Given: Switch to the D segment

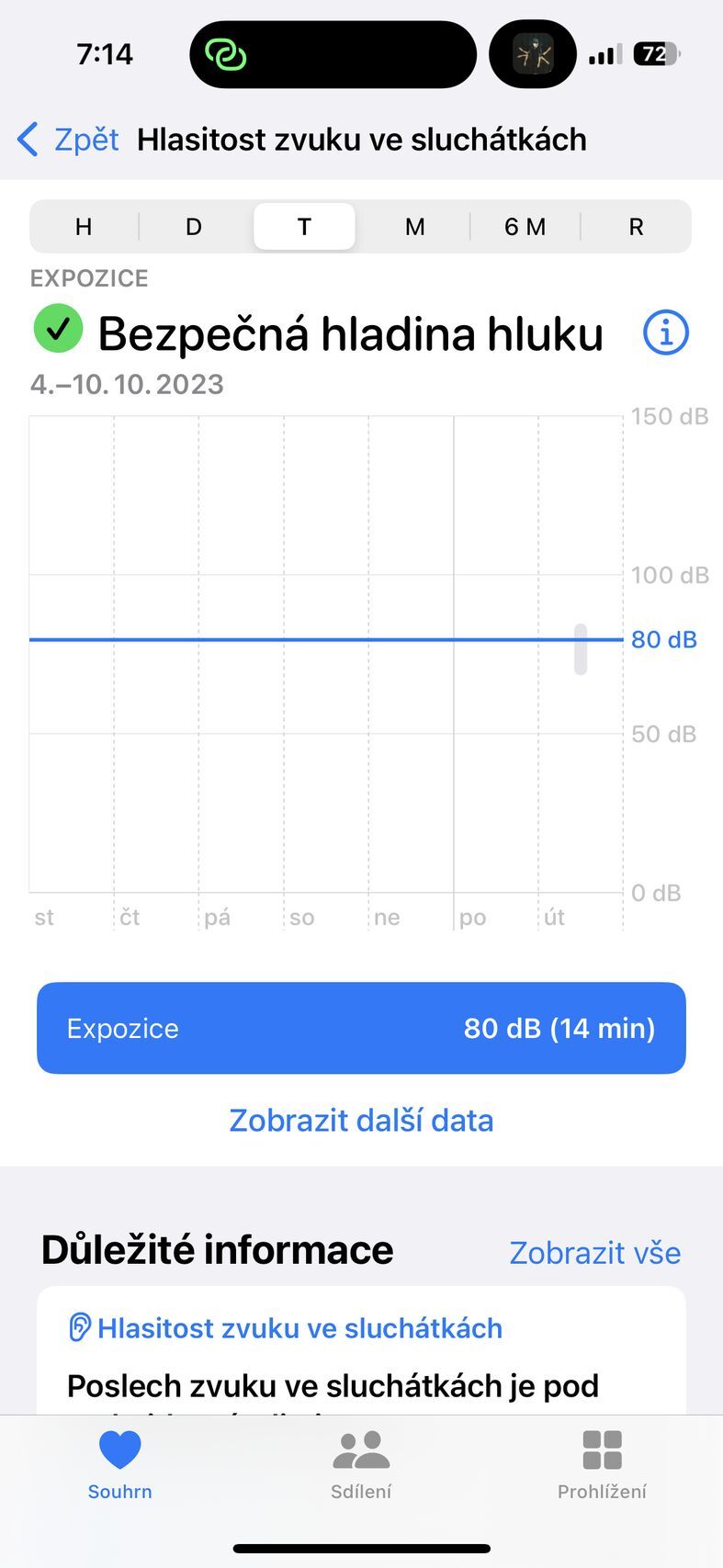Looking at the screenshot, I should (194, 226).
